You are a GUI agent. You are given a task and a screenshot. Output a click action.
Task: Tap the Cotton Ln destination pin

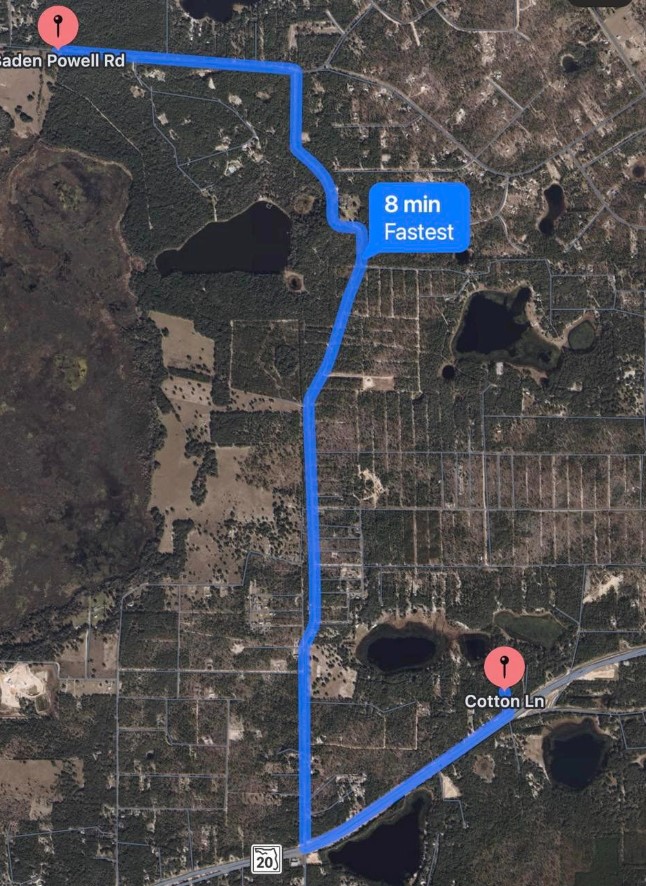point(504,667)
